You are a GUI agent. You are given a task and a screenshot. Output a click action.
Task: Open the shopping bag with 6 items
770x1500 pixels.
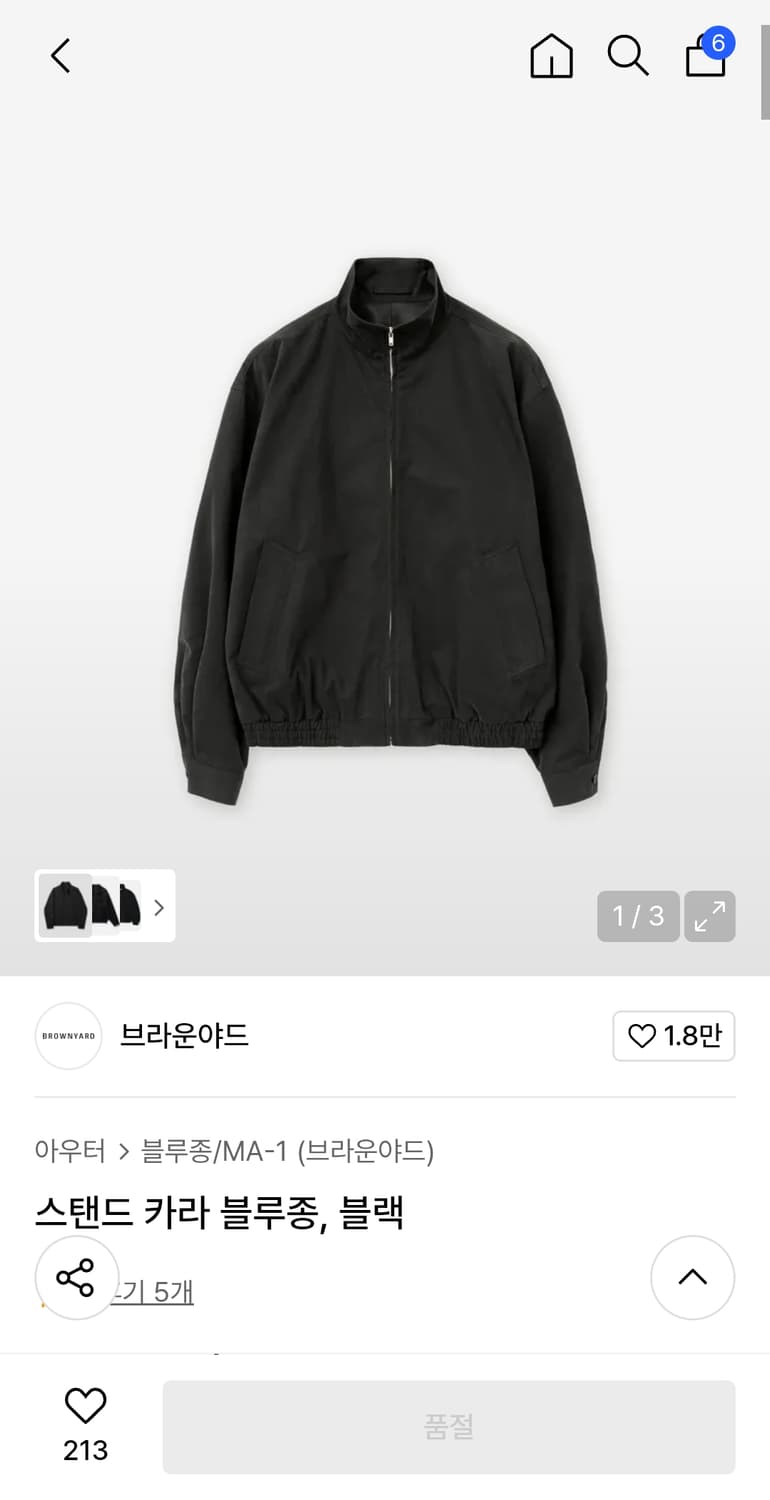706,56
